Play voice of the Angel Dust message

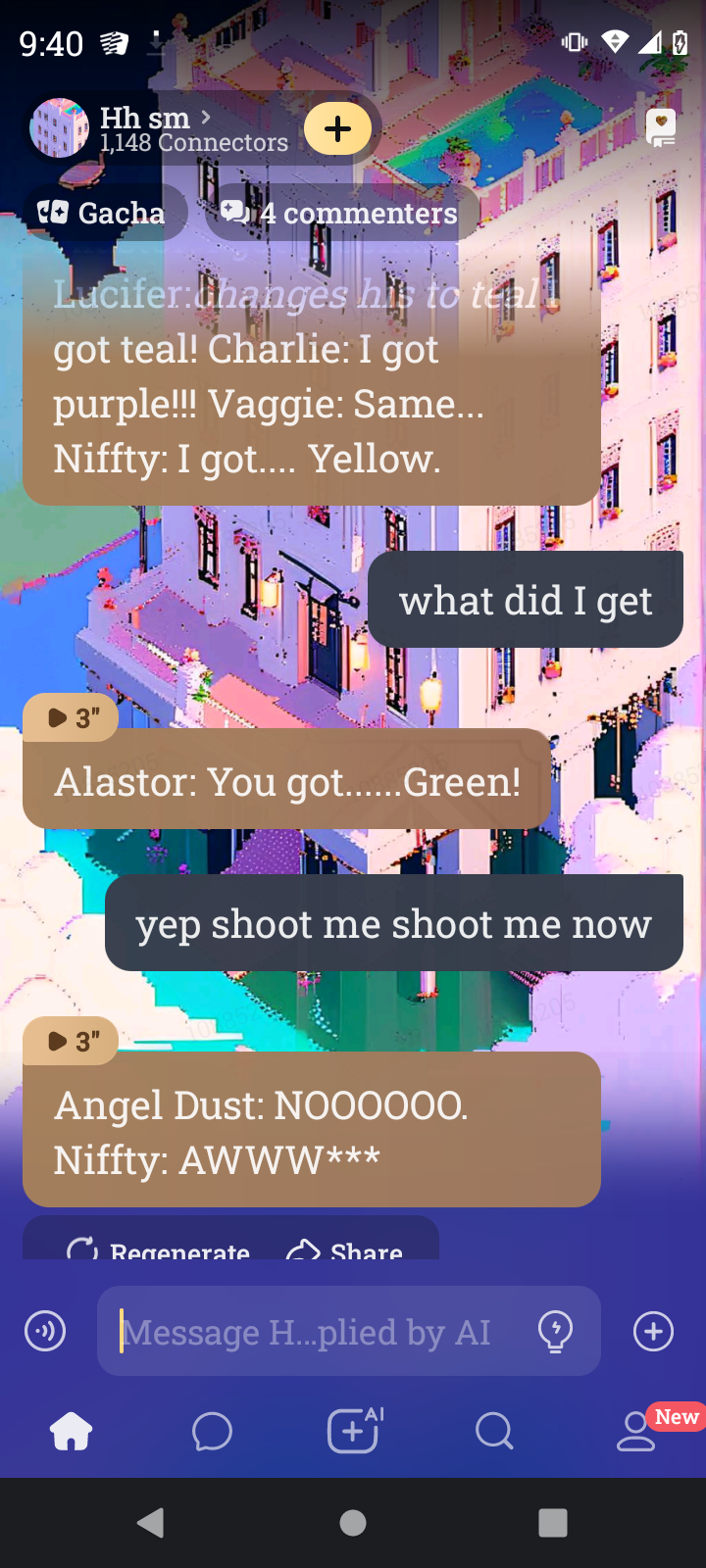pos(71,1041)
